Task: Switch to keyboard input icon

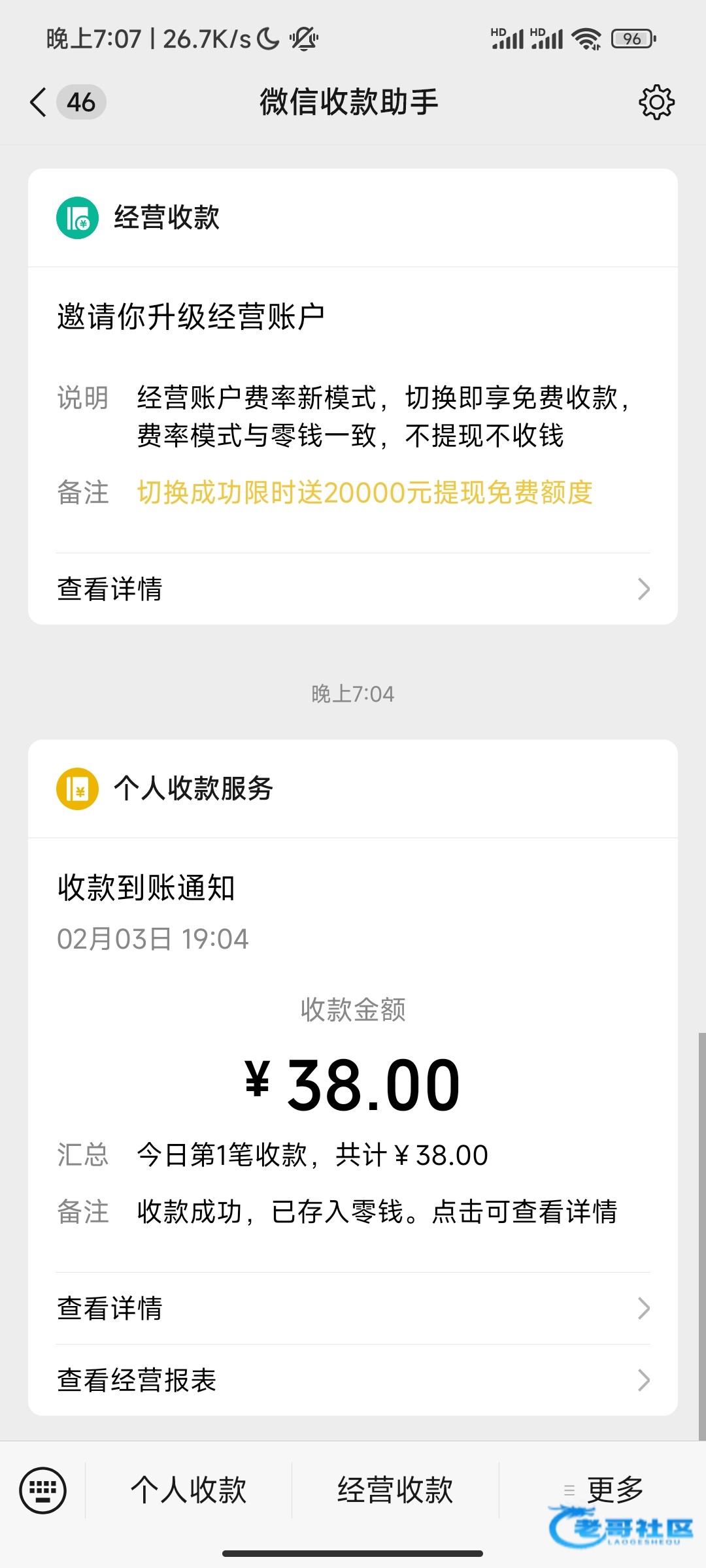Action: pos(43,1490)
